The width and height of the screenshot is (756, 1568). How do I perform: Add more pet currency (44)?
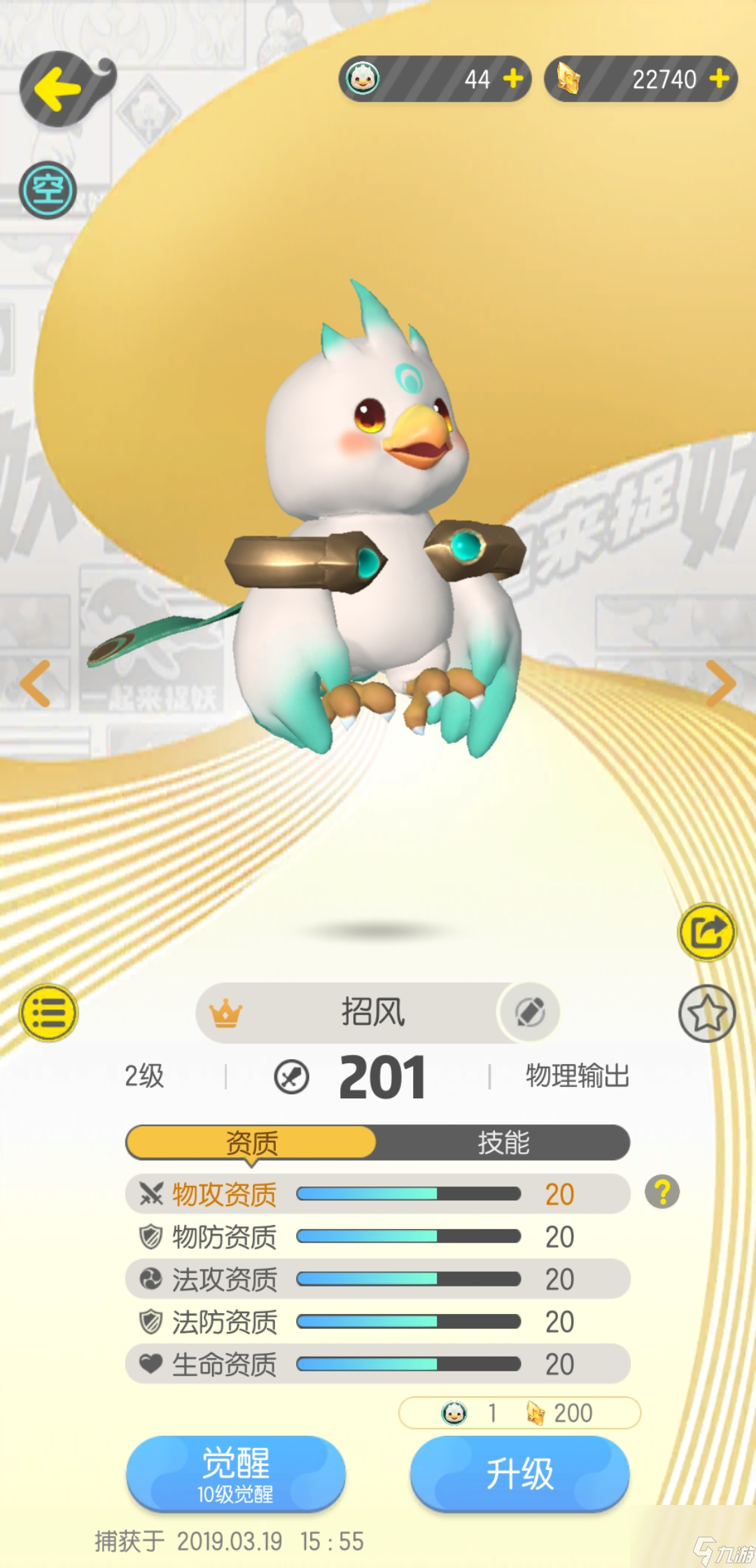(513, 78)
